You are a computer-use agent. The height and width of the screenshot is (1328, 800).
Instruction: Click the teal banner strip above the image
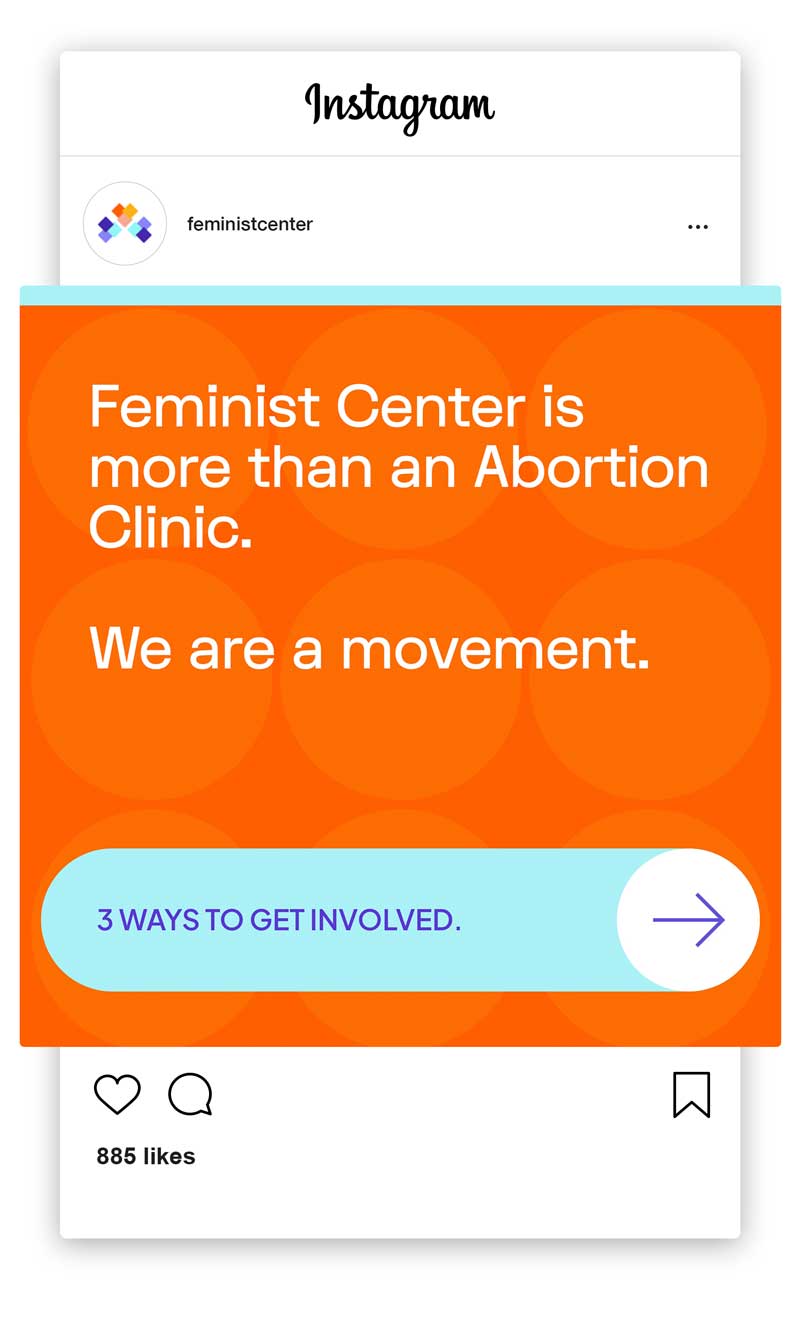click(x=399, y=294)
